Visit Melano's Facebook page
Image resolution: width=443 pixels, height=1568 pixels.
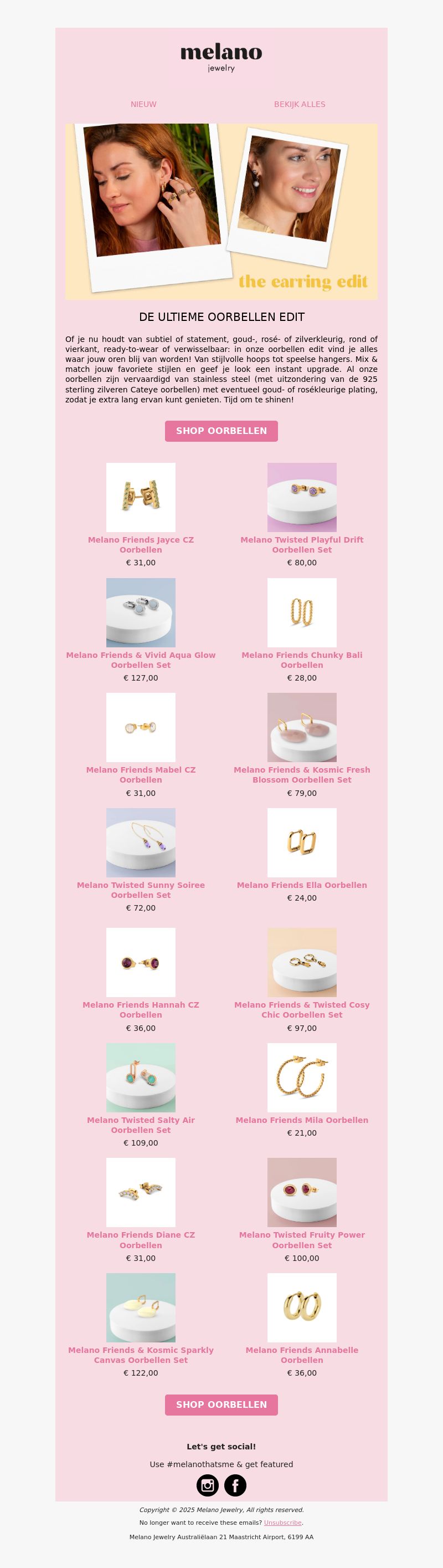click(235, 1485)
